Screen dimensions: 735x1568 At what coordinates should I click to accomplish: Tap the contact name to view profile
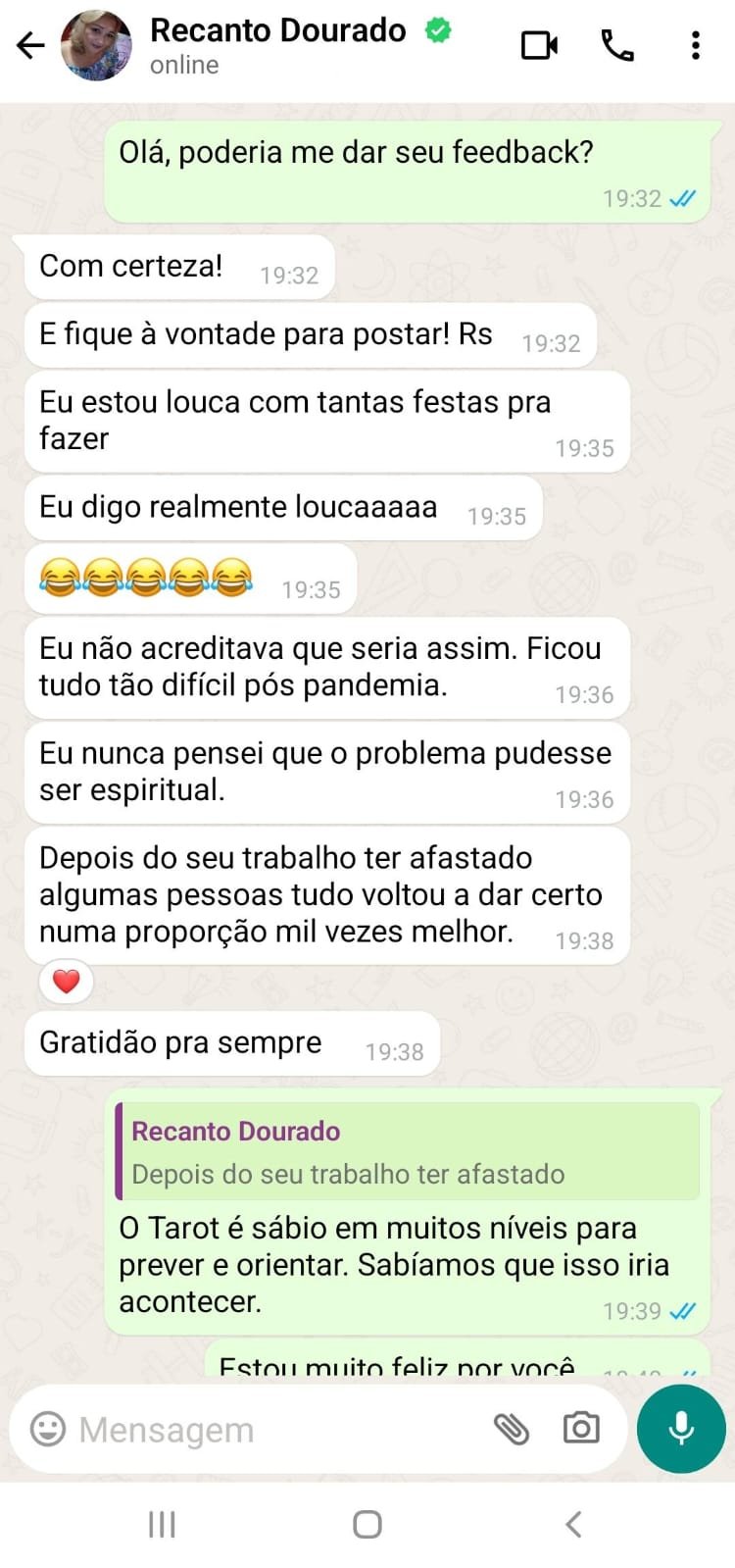[x=277, y=30]
